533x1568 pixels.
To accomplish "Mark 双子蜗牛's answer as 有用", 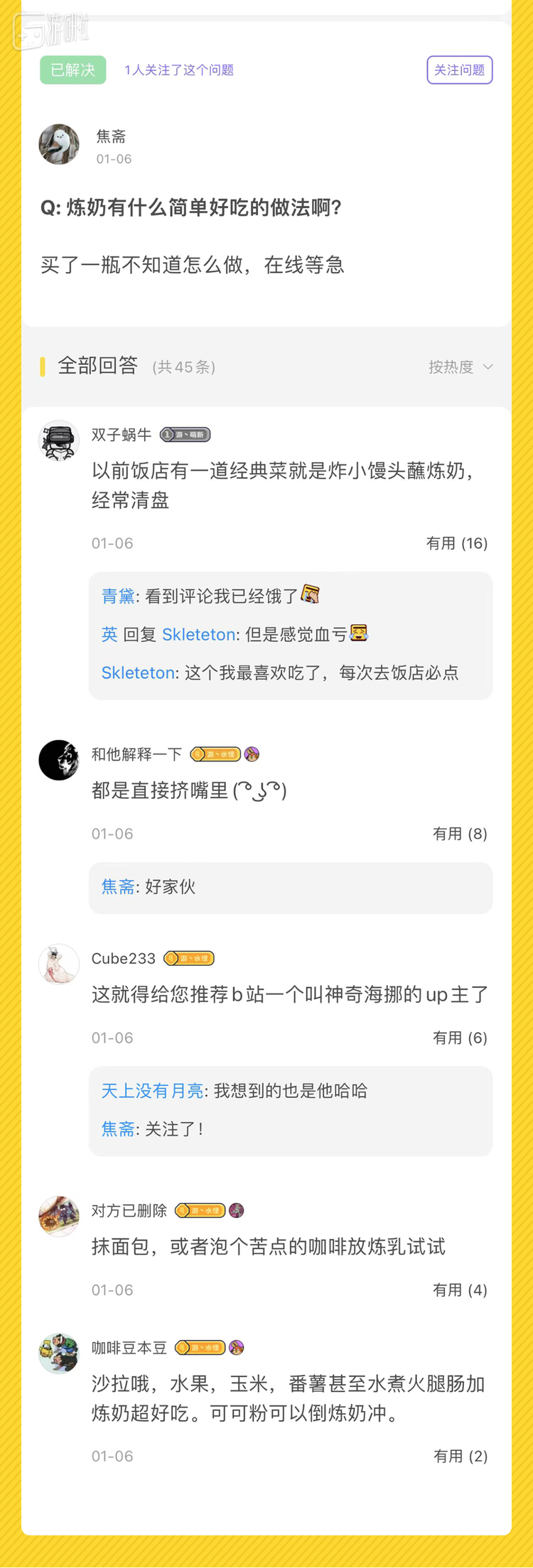I will pyautogui.click(x=456, y=543).
